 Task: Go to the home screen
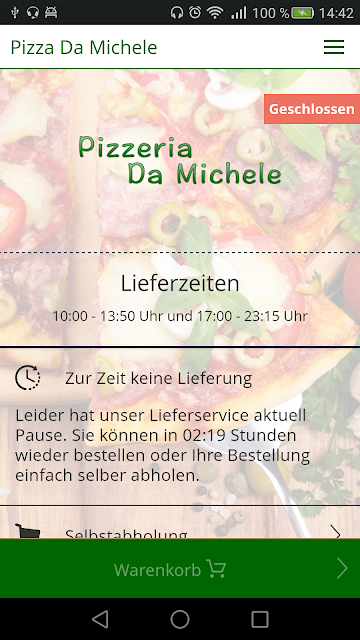coord(180,619)
